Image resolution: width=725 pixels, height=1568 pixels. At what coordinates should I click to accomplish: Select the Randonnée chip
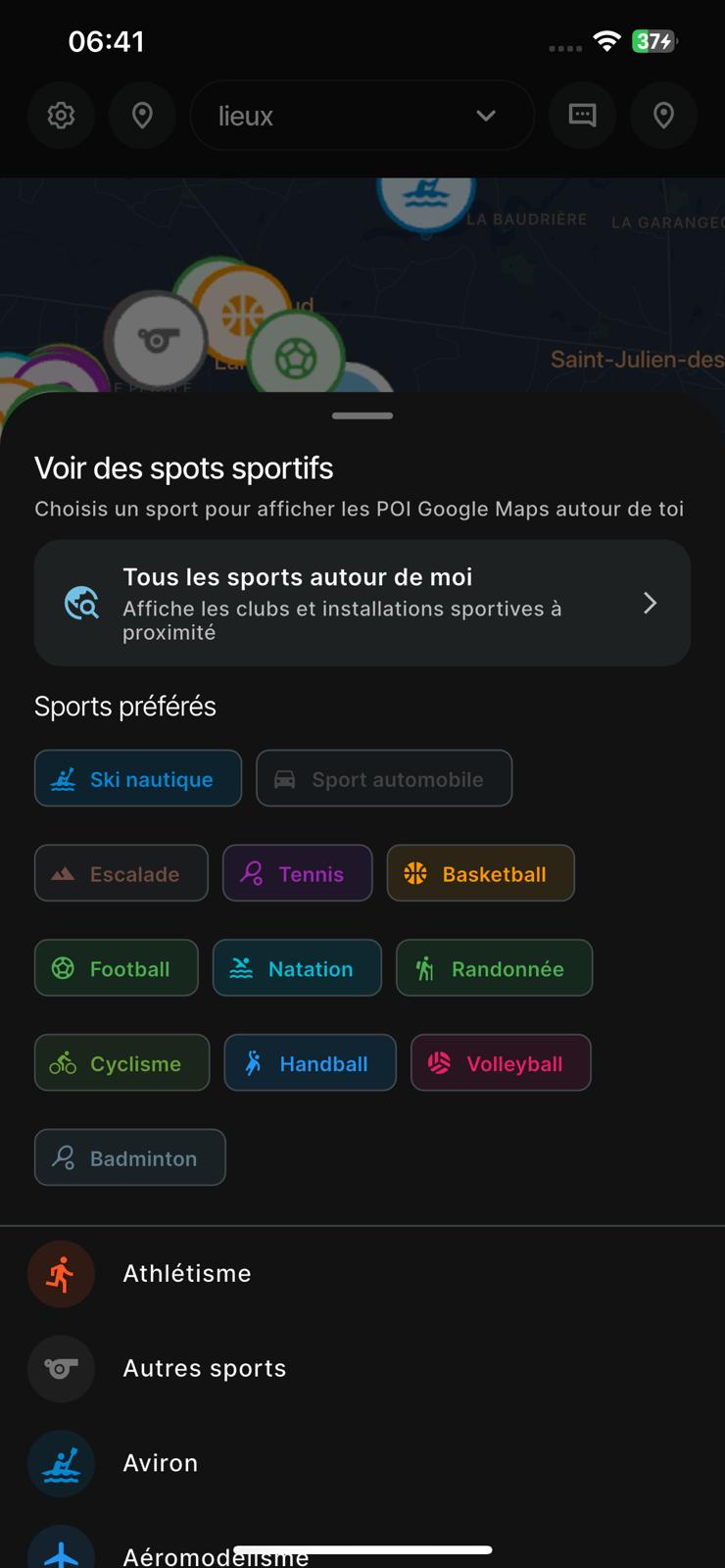click(494, 968)
